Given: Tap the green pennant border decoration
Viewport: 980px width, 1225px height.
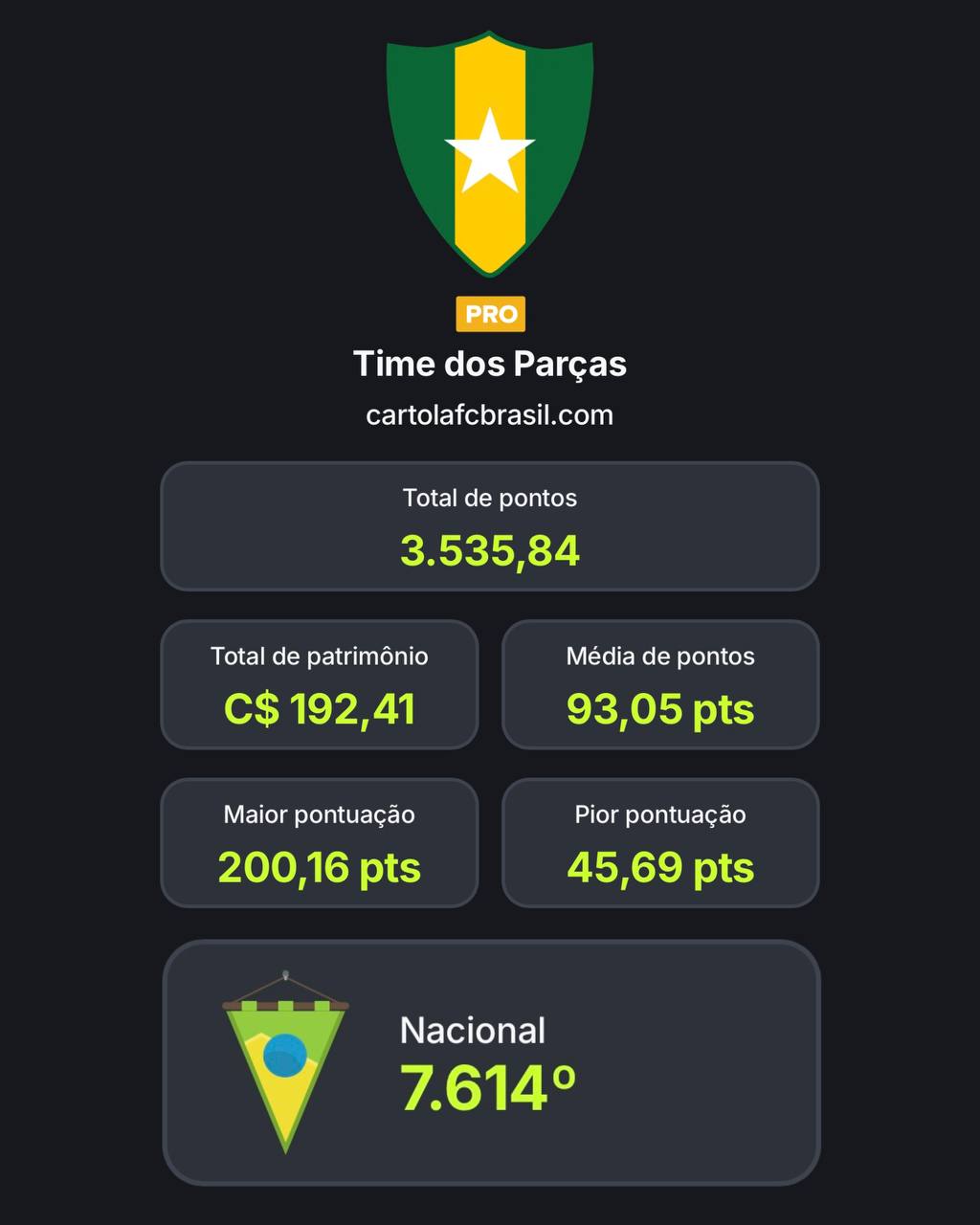Looking at the screenshot, I should point(287,1005).
